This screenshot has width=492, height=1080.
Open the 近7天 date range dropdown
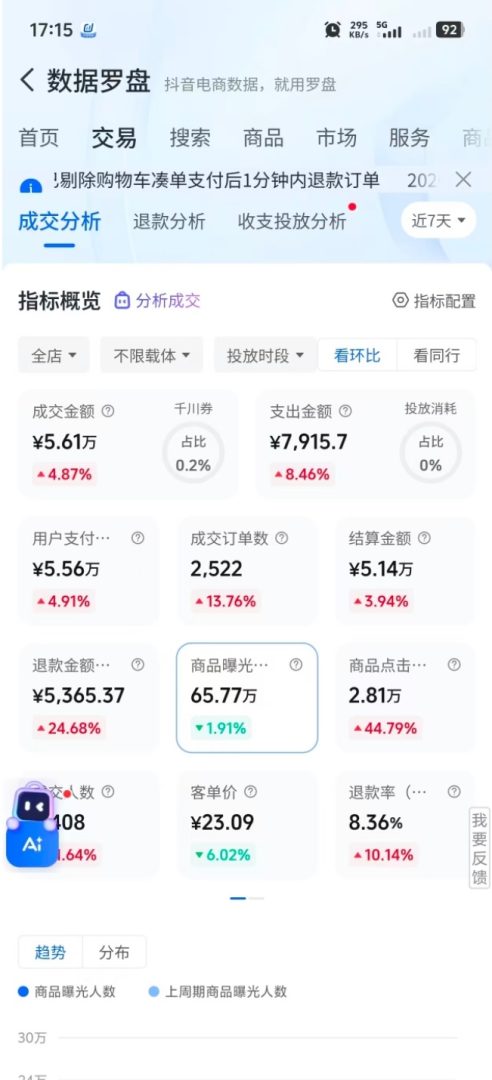[439, 220]
